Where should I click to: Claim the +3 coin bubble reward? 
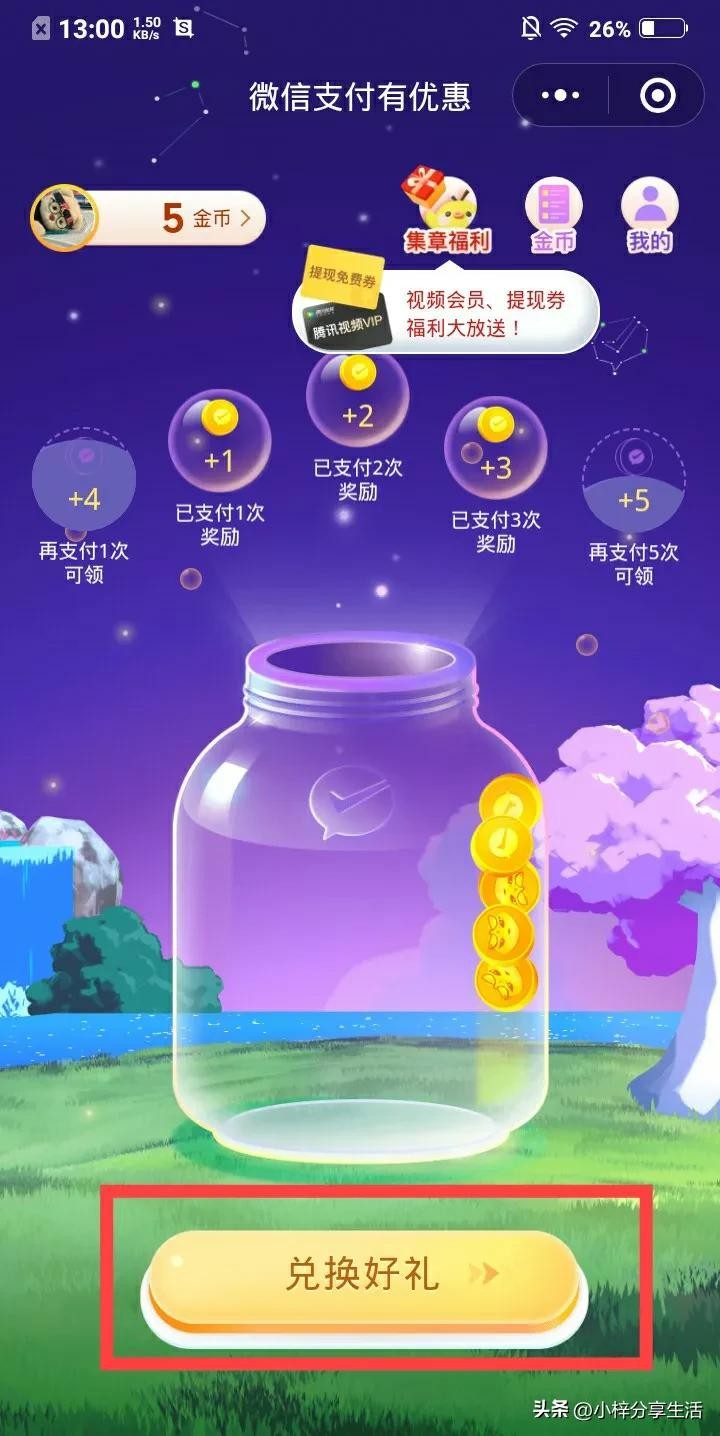(495, 448)
